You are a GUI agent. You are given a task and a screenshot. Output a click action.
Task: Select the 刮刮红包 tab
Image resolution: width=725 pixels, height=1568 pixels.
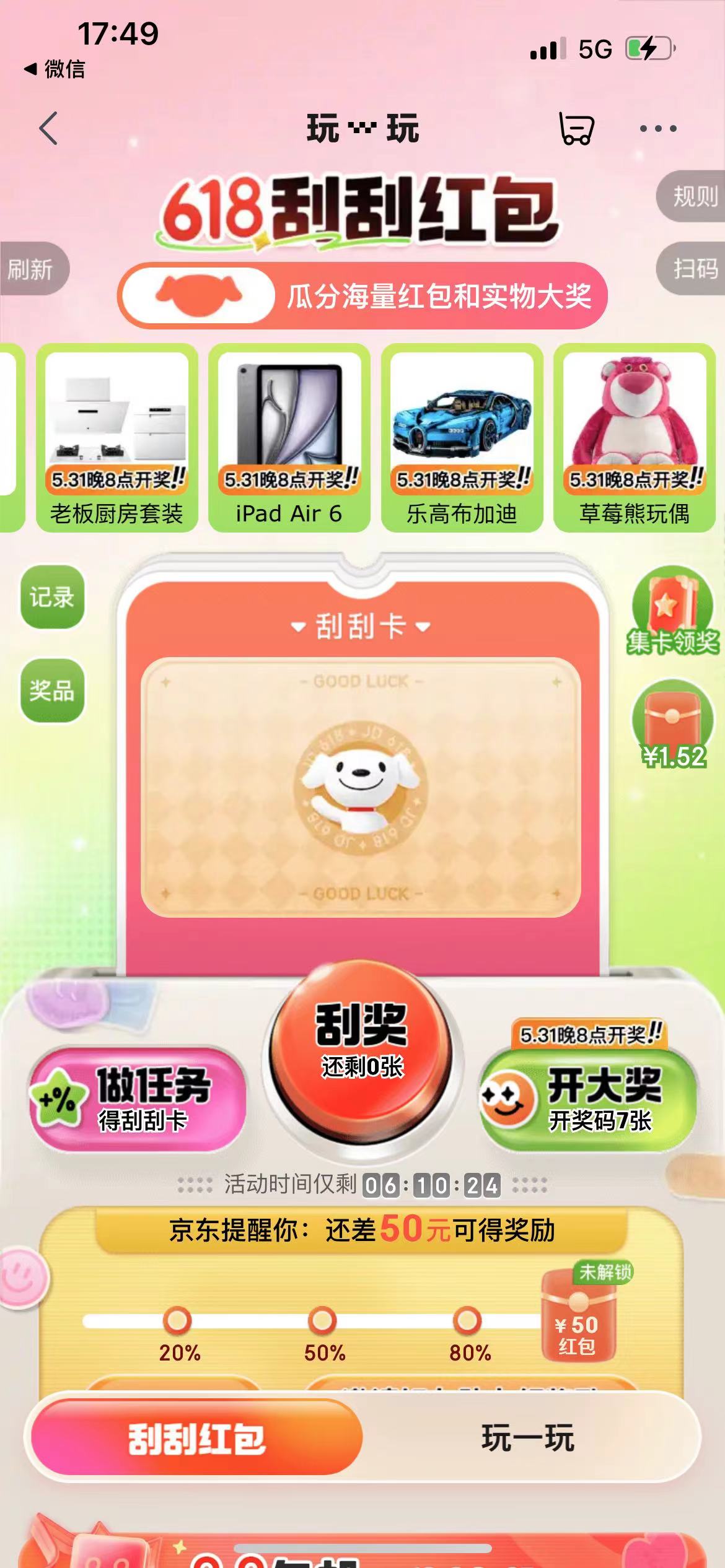point(196,1438)
